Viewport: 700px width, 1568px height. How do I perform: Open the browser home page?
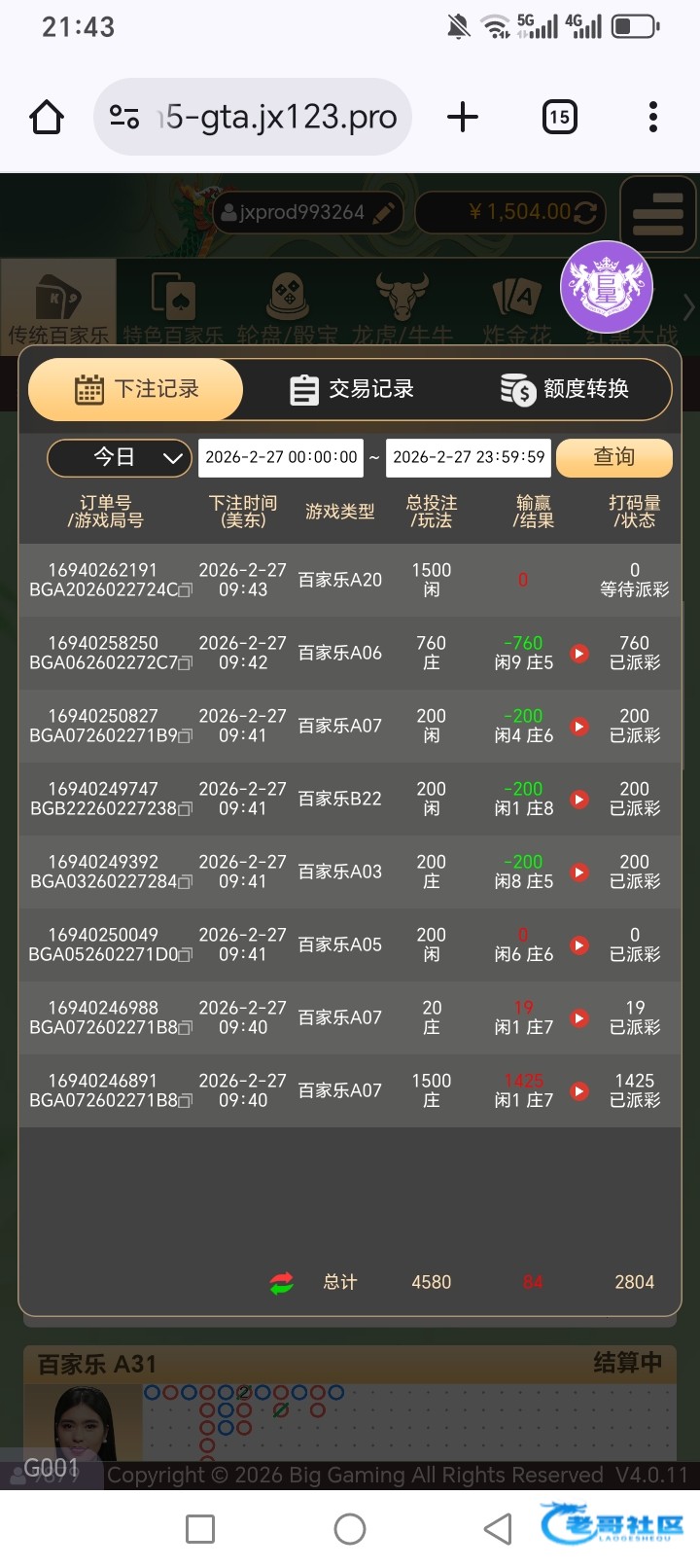[47, 118]
